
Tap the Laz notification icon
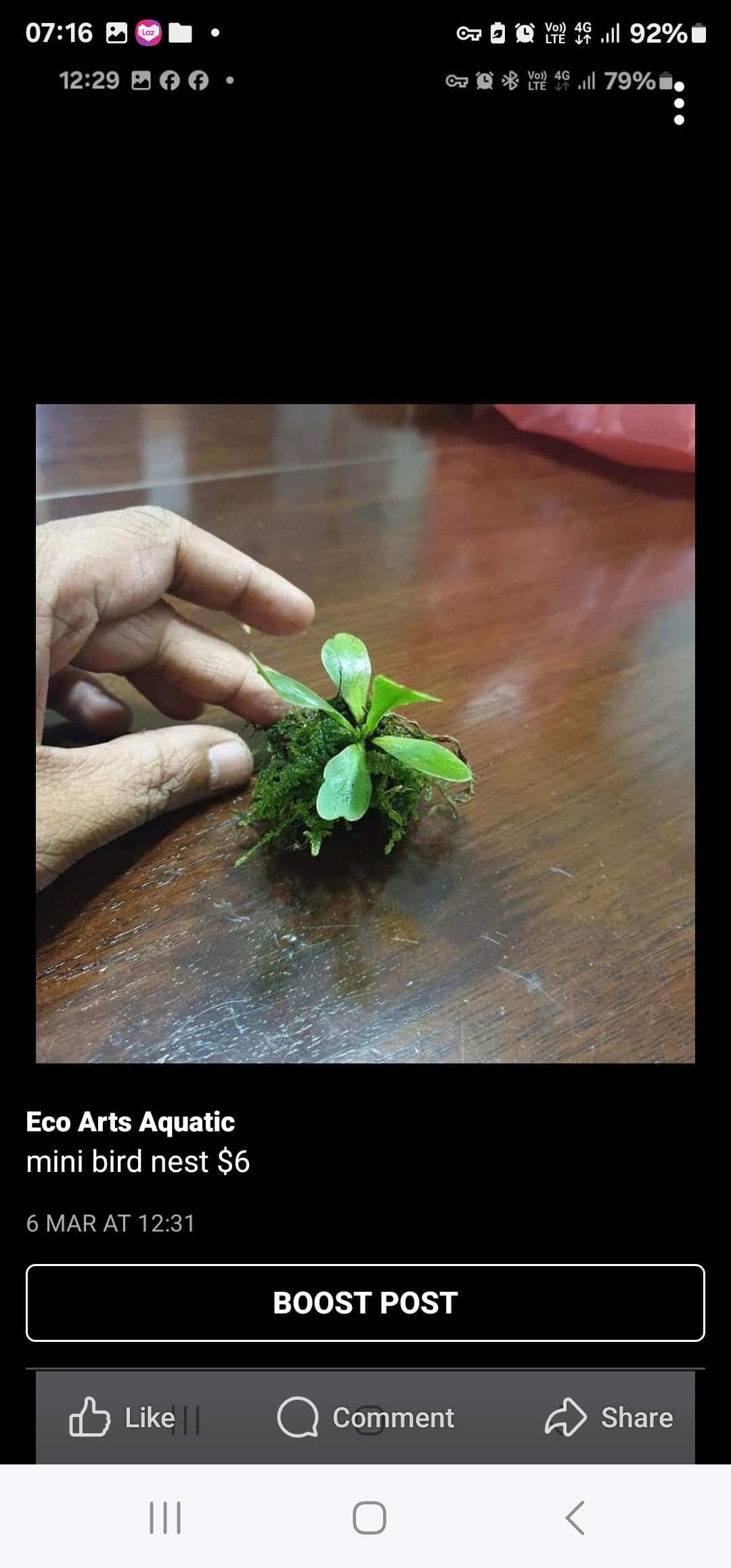click(148, 32)
